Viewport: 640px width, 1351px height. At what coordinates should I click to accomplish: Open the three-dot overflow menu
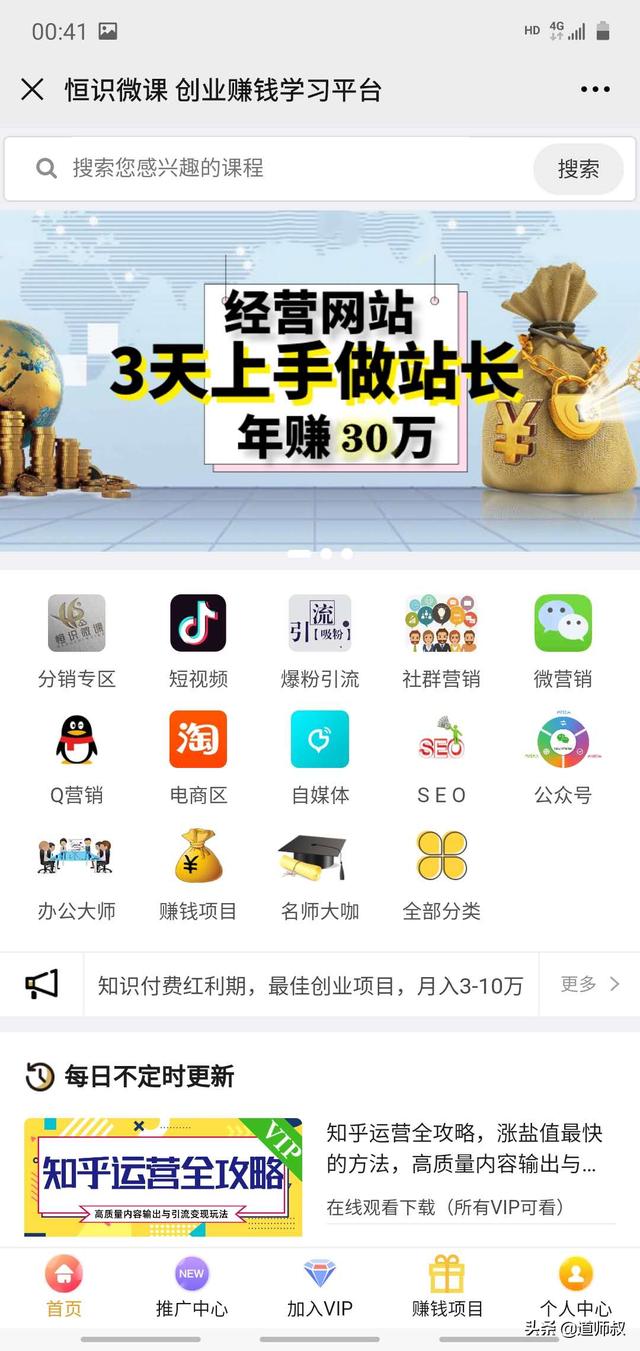pos(595,90)
